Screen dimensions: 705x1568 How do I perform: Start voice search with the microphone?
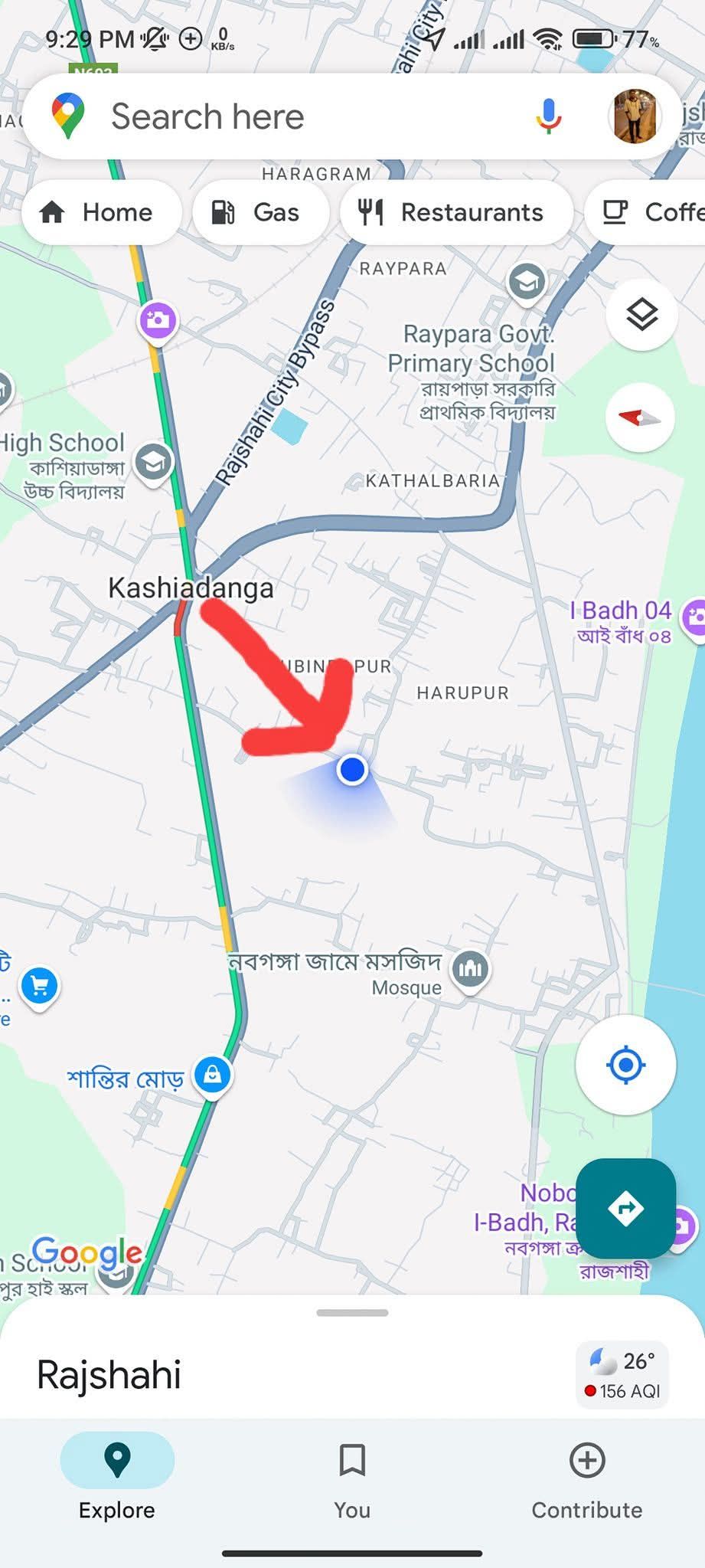click(548, 116)
